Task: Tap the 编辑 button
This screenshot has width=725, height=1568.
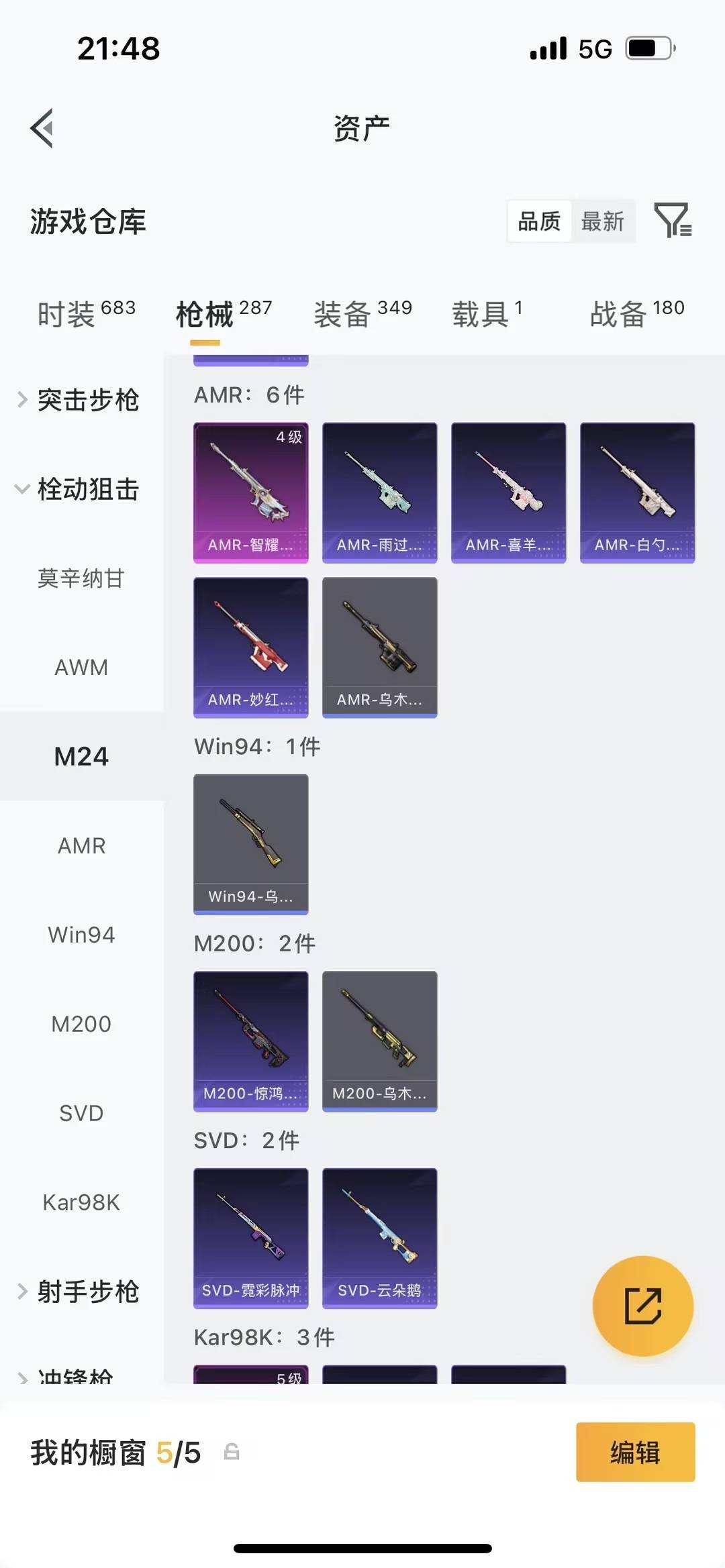Action: point(634,1453)
